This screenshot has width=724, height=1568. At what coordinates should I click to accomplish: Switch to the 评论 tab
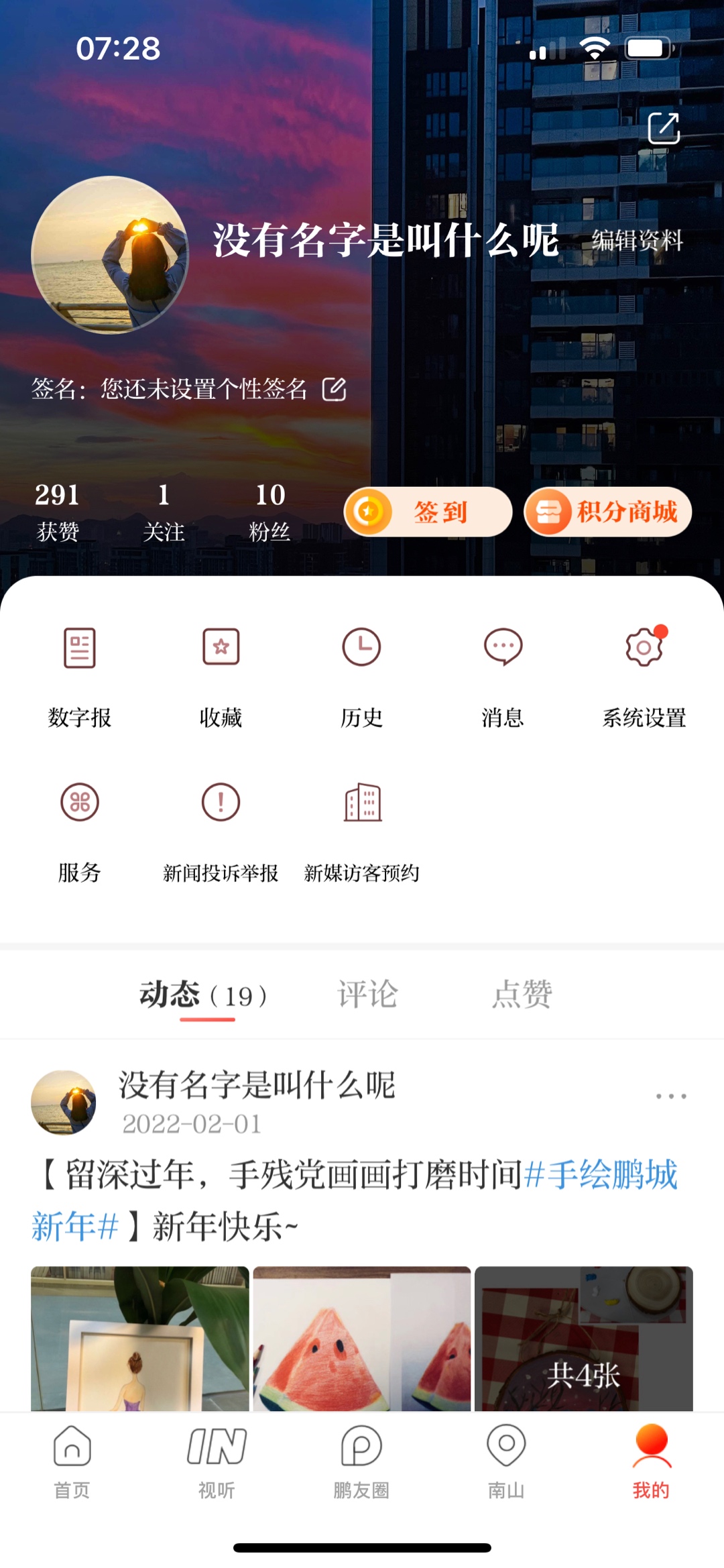[367, 995]
